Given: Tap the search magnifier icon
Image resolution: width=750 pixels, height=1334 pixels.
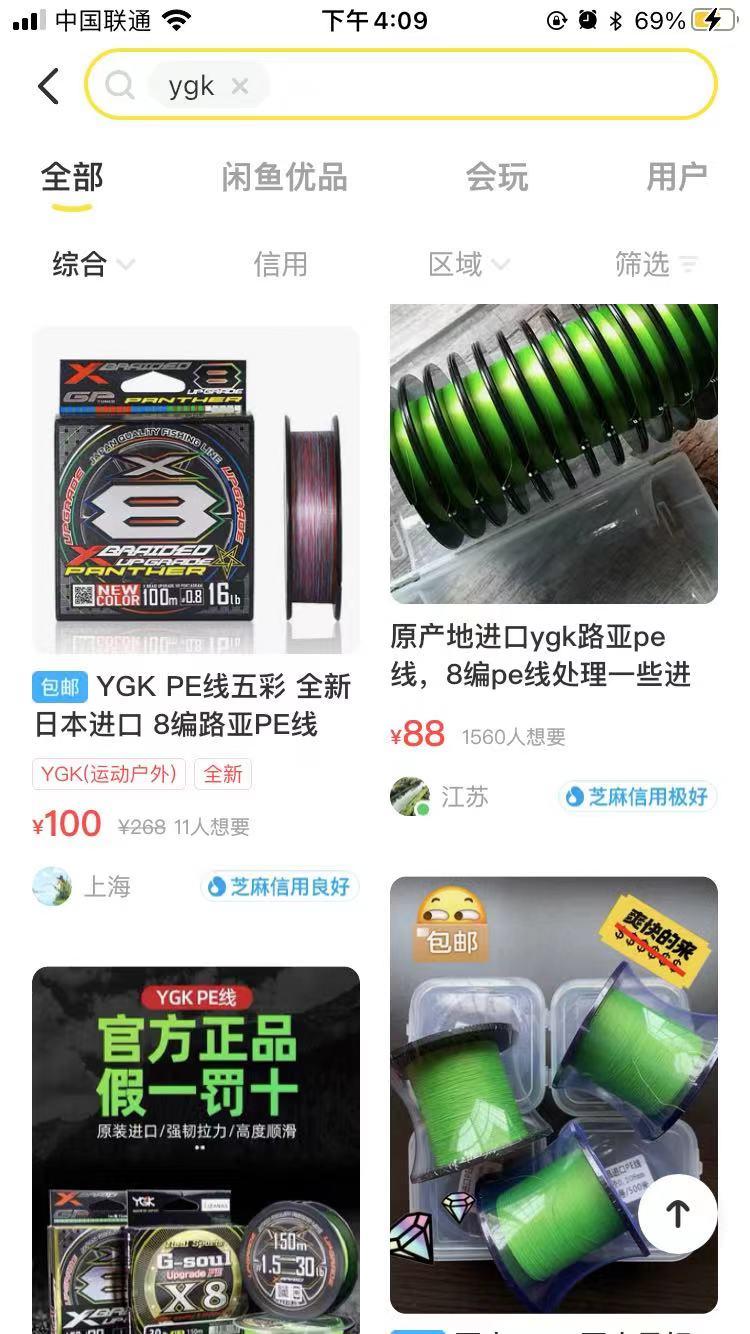Looking at the screenshot, I should pos(120,85).
